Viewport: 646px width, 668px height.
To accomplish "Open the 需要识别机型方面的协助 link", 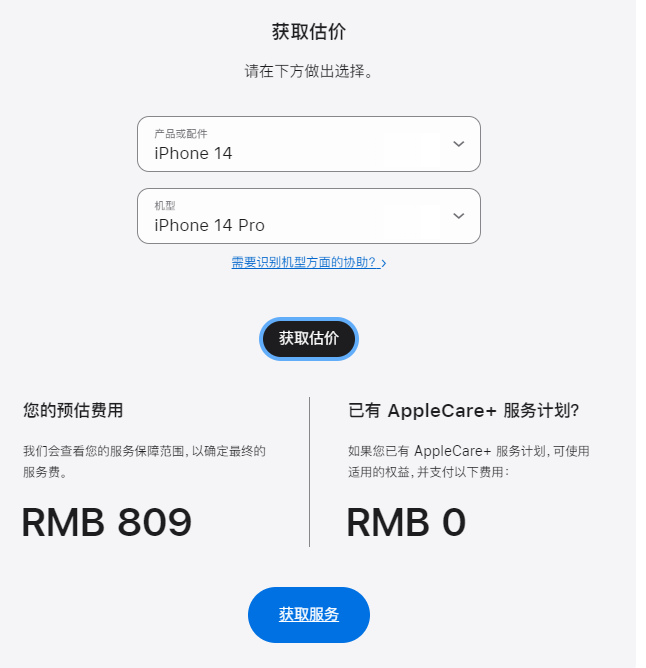I will tap(308, 262).
